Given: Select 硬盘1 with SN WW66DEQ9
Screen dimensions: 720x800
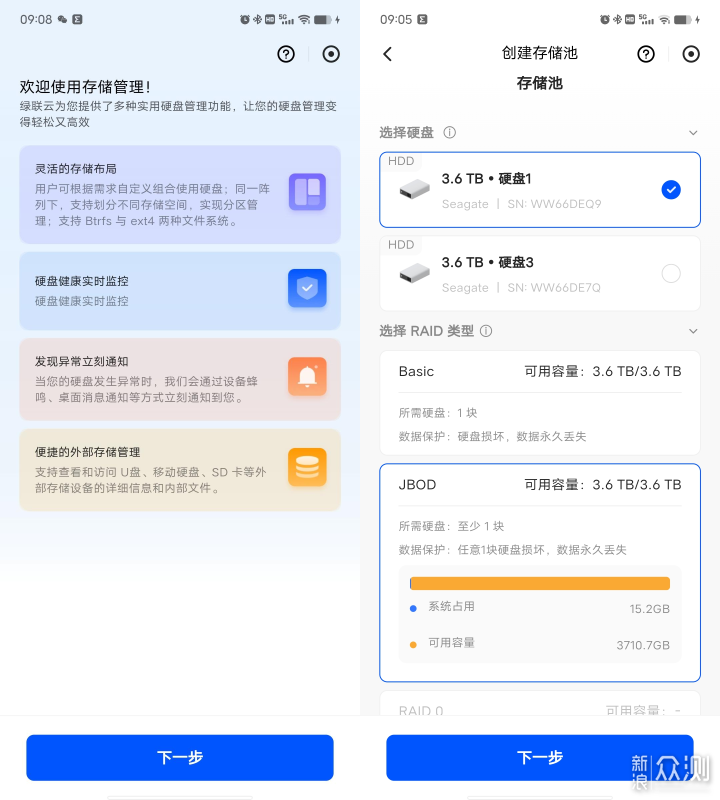Looking at the screenshot, I should (x=540, y=189).
